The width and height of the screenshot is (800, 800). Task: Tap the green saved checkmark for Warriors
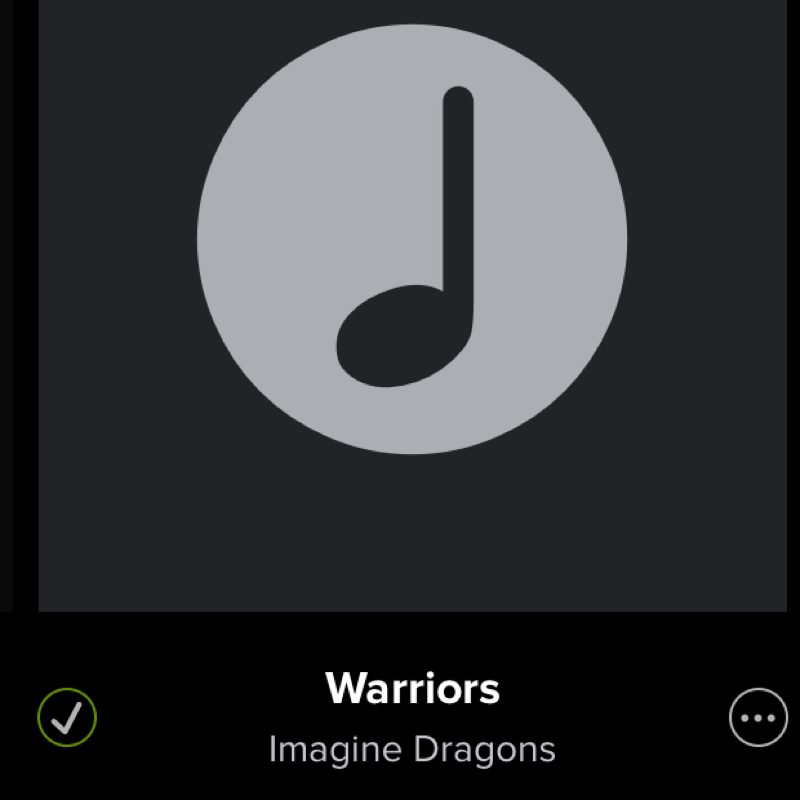click(x=67, y=717)
